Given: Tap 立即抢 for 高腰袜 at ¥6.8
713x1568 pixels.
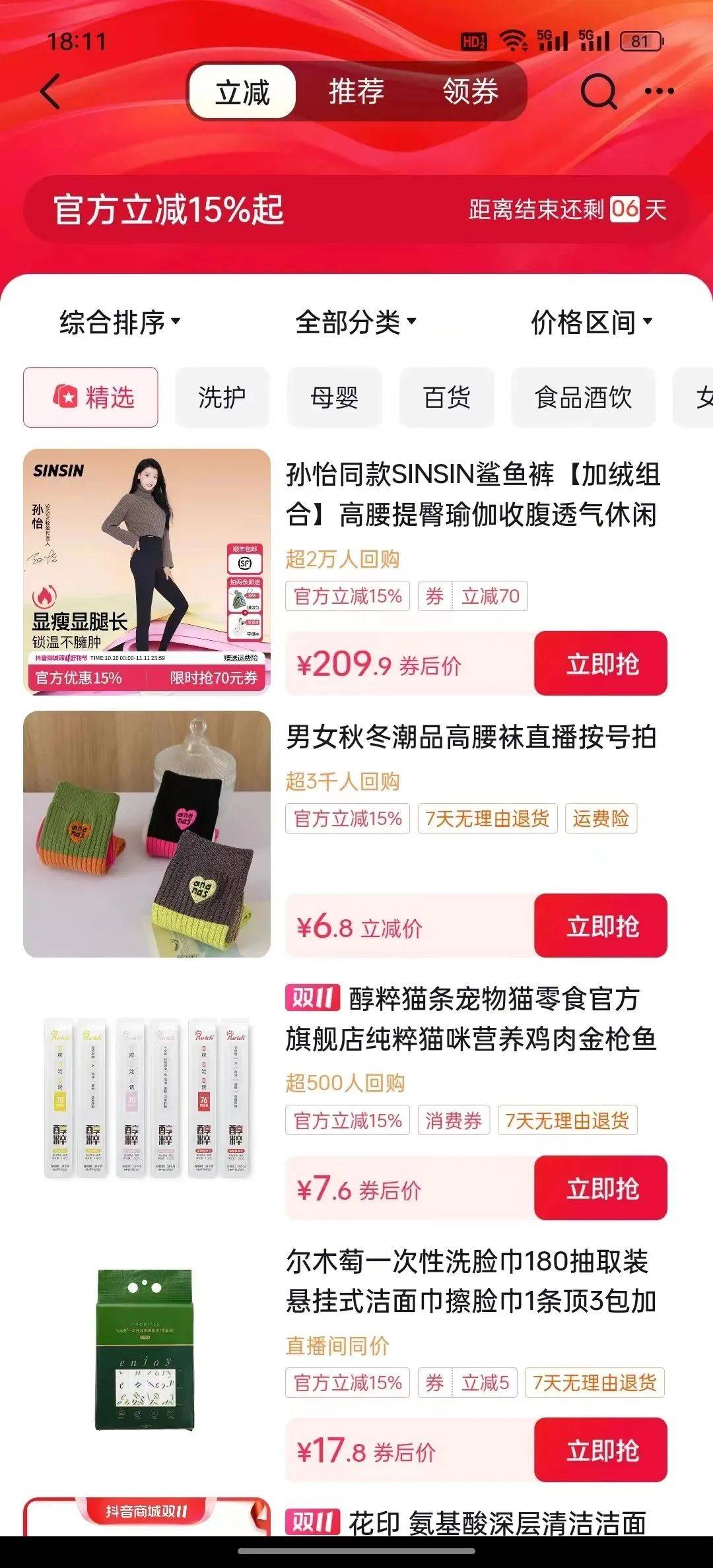Looking at the screenshot, I should (x=601, y=926).
